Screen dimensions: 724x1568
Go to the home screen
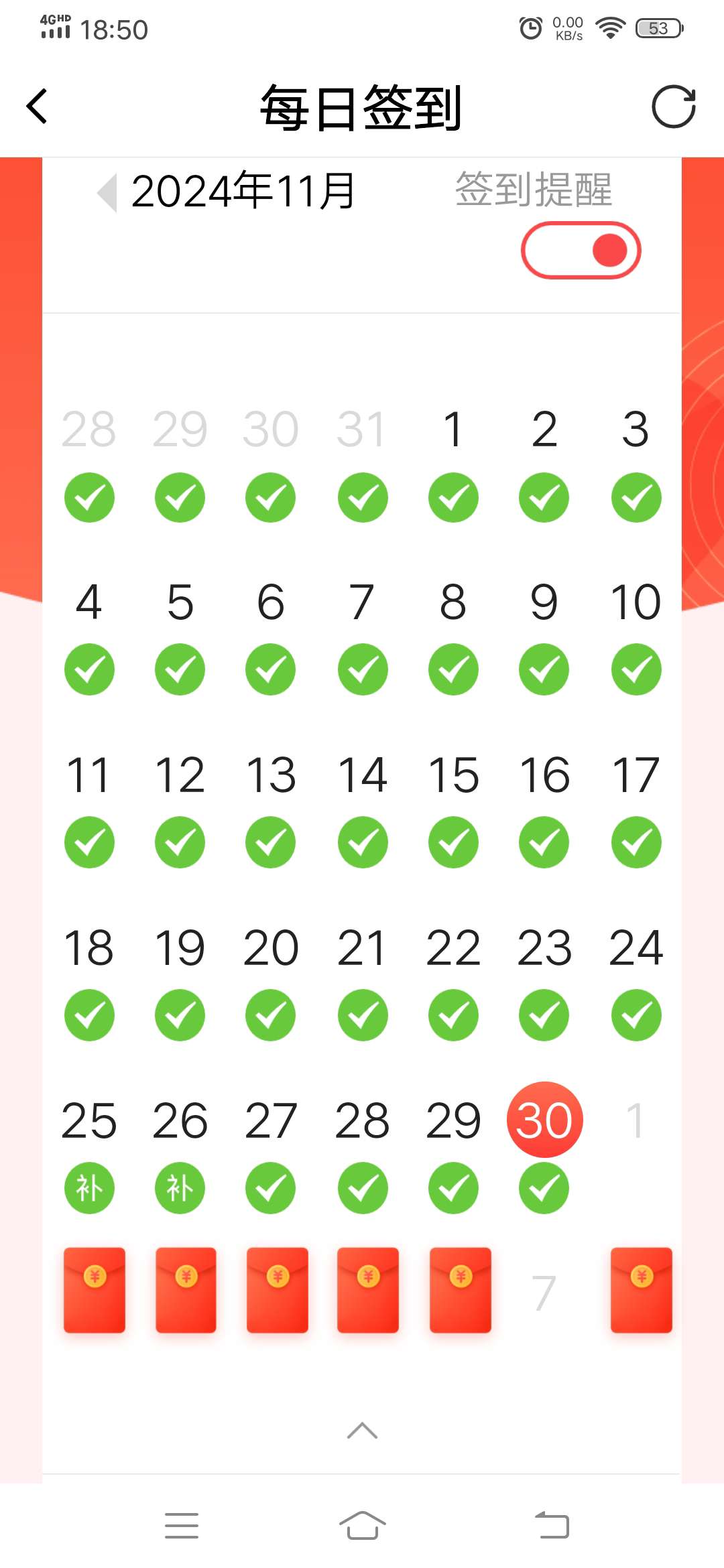point(362,1526)
